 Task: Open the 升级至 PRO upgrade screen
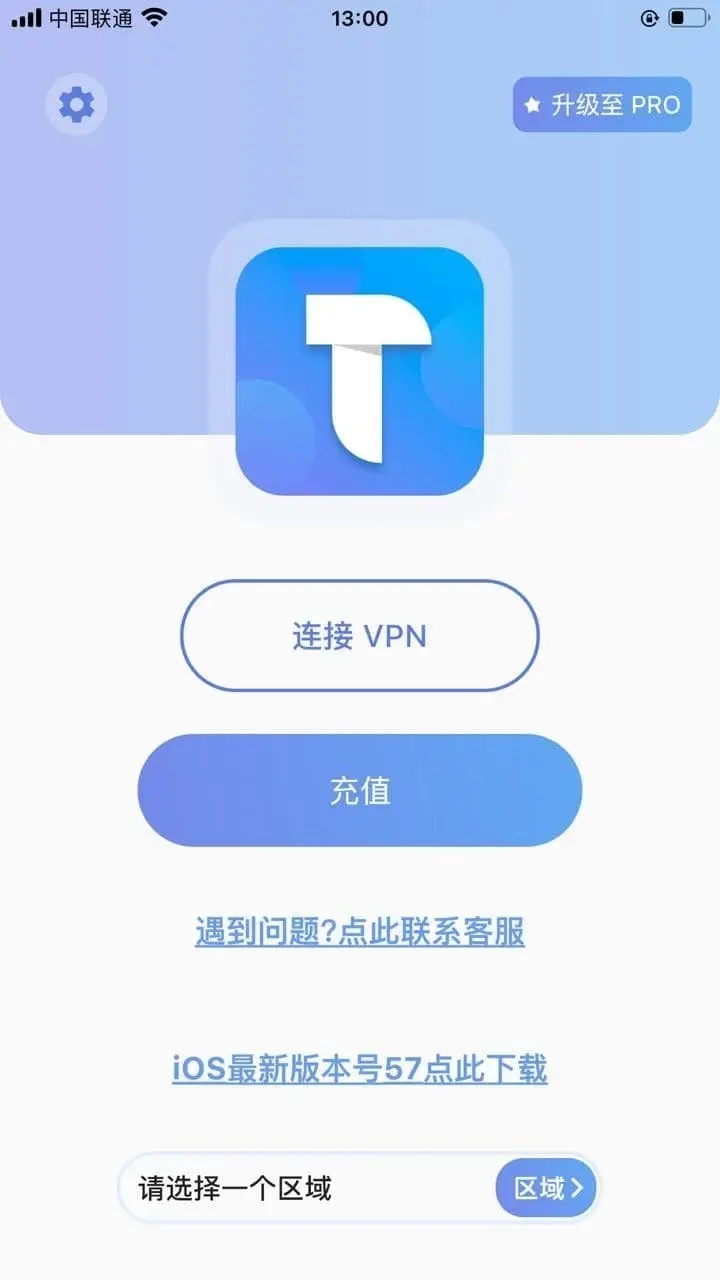601,104
